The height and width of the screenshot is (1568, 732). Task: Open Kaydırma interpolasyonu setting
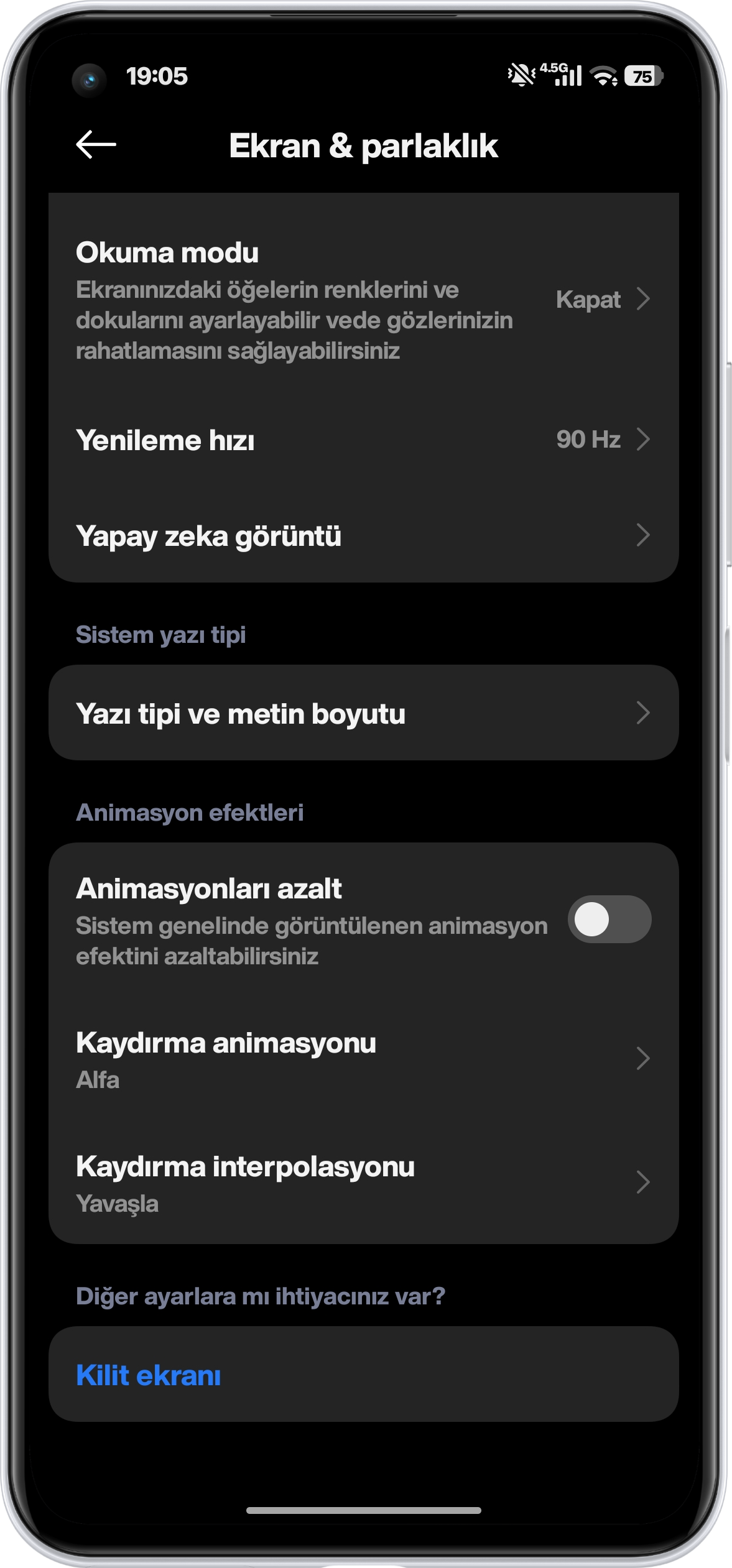(363, 1182)
